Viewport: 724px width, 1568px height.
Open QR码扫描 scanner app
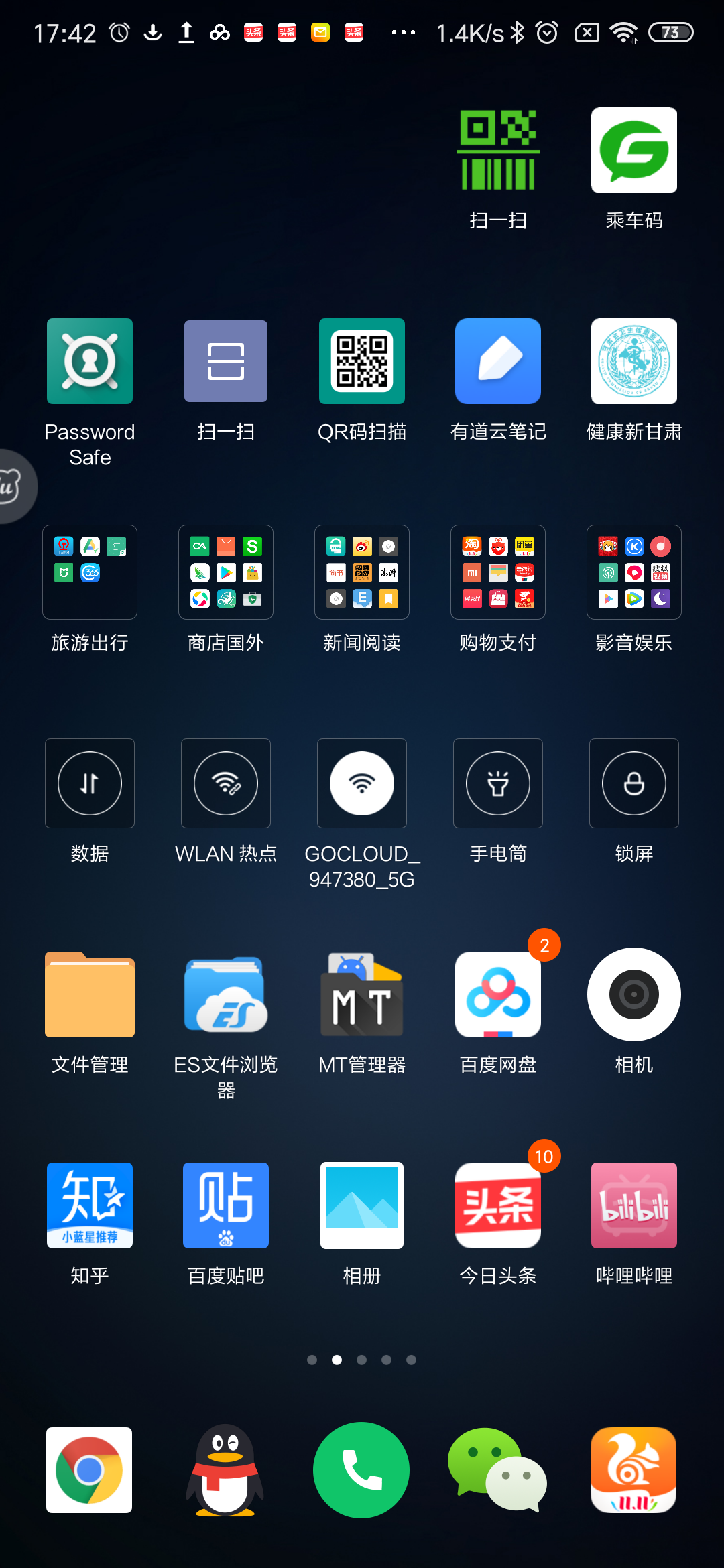click(362, 362)
